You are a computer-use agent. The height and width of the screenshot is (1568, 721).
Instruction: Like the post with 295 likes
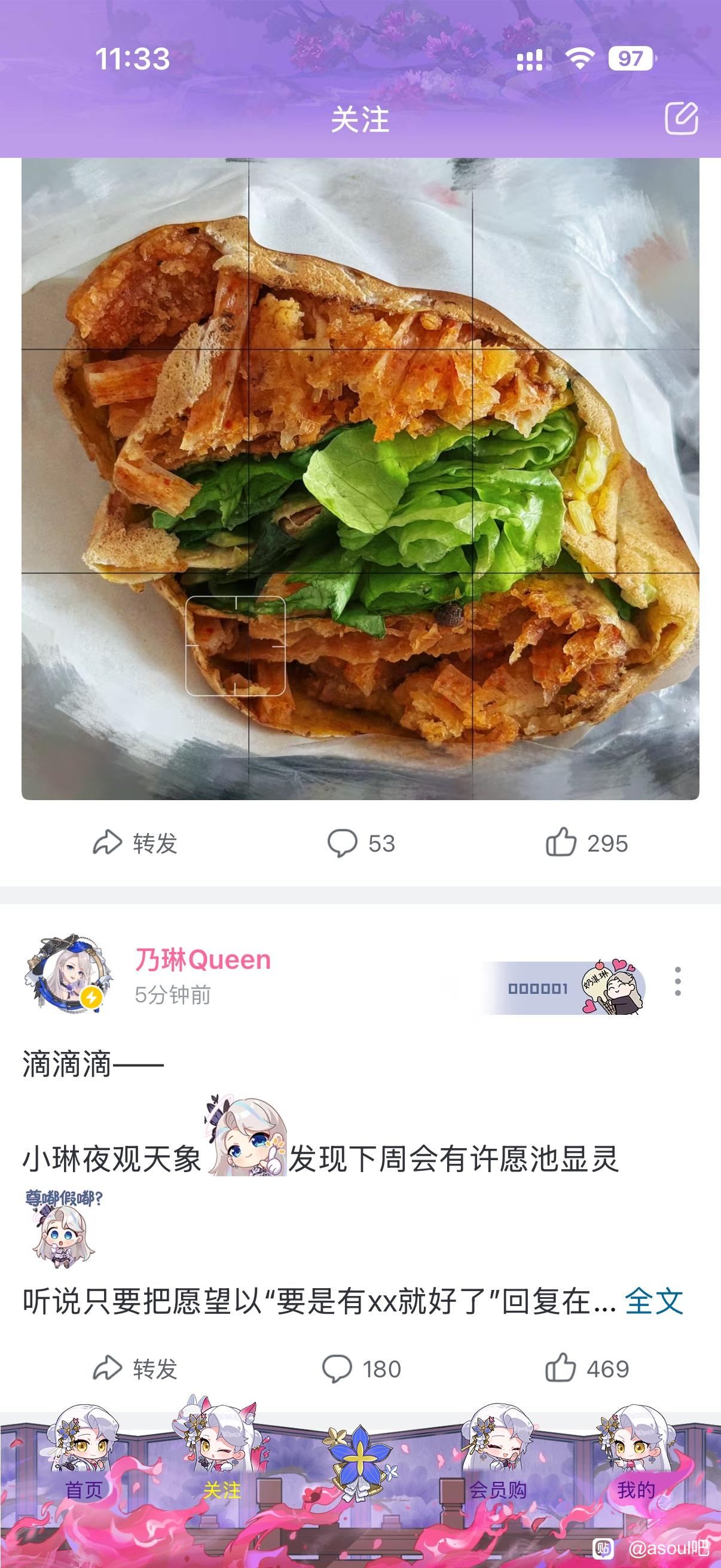point(586,843)
